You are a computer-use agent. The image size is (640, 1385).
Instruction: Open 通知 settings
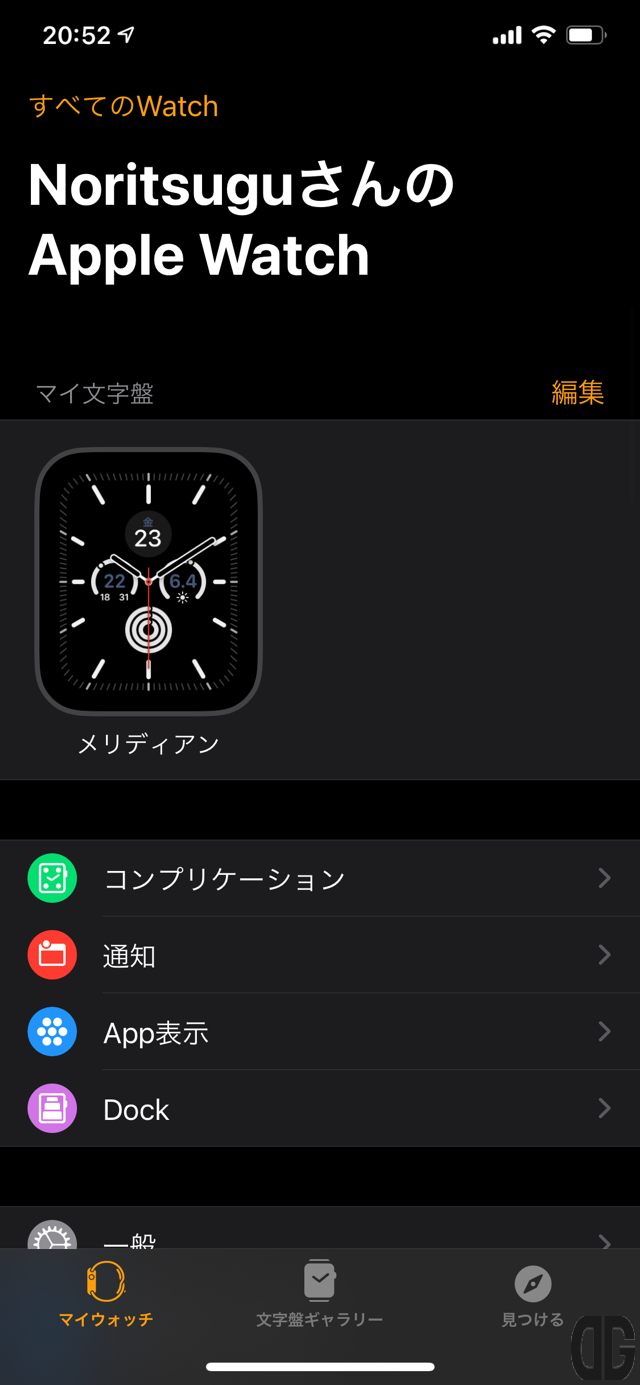point(320,956)
